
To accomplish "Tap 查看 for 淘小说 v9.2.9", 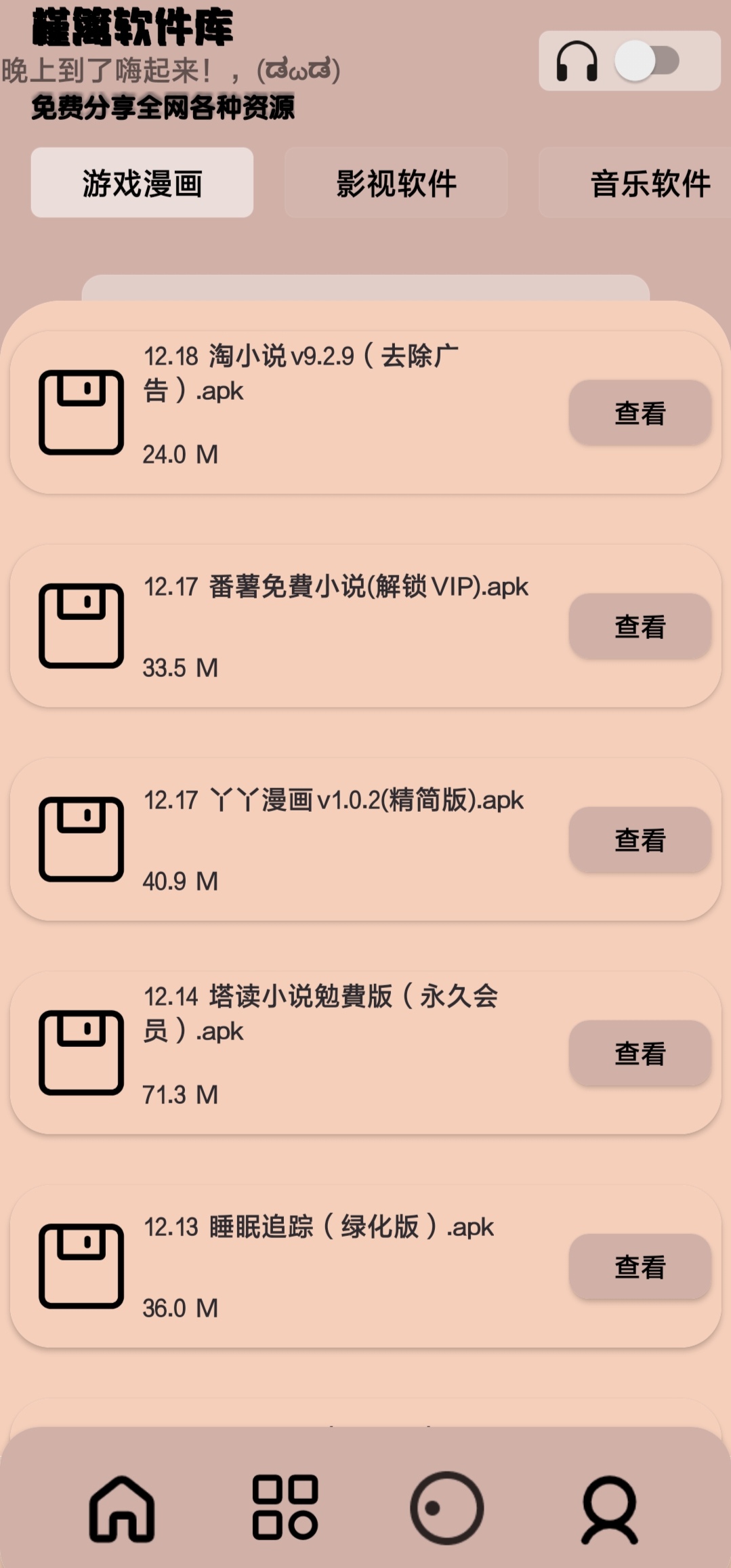I will point(640,413).
